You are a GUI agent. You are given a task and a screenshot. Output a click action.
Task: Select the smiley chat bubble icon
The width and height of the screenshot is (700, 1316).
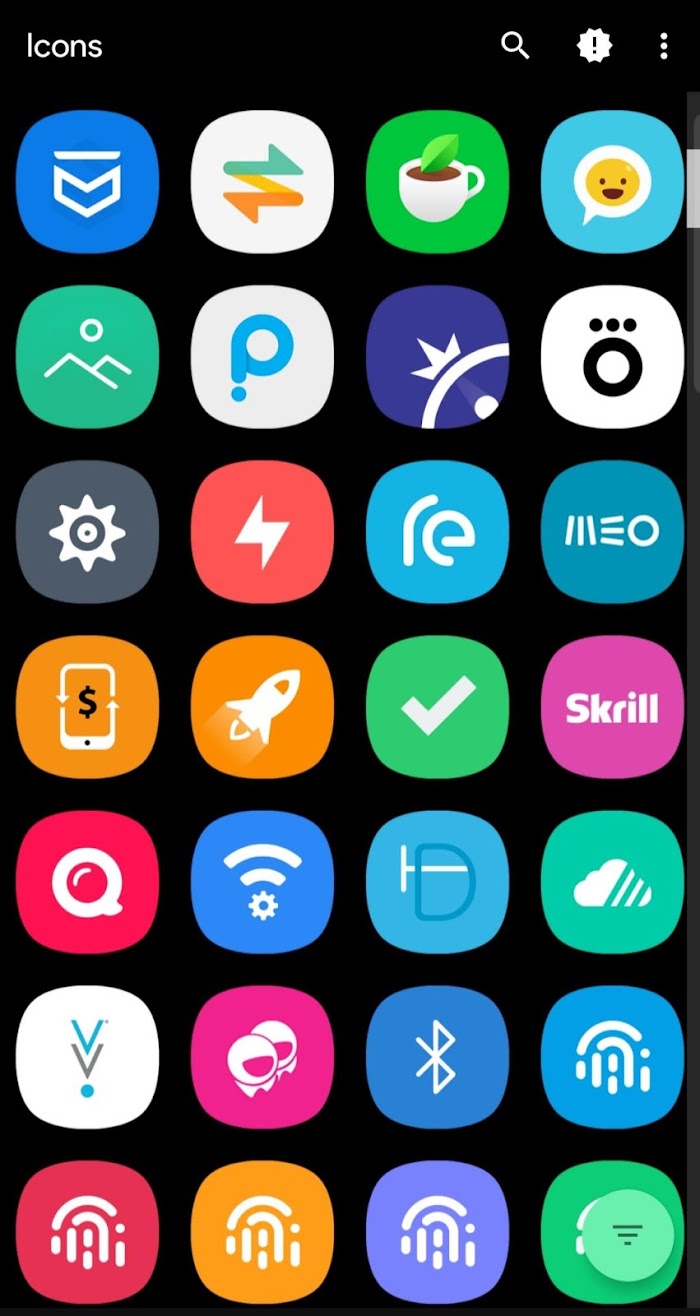pyautogui.click(x=612, y=181)
